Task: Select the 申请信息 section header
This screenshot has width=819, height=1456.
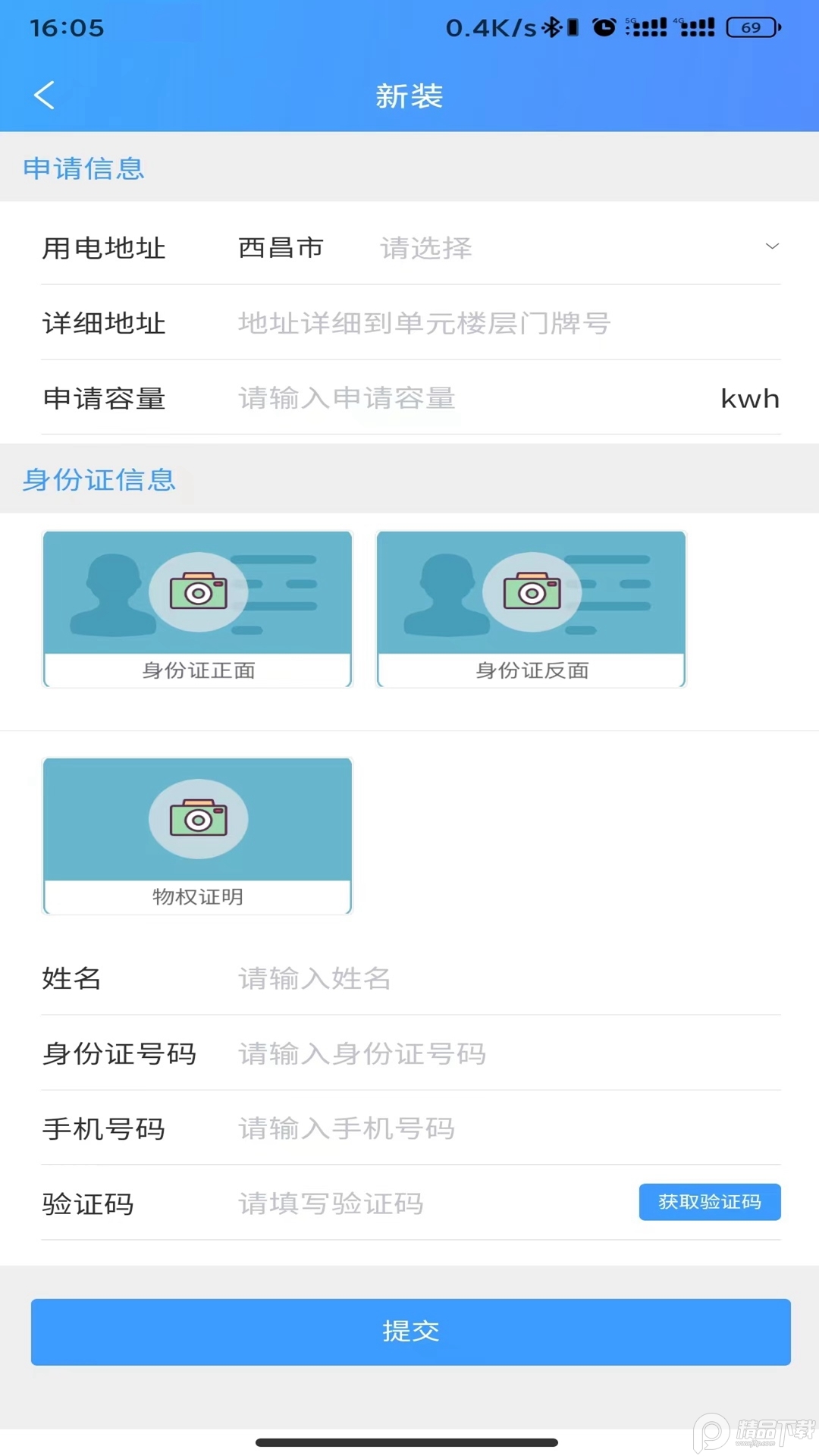Action: click(x=83, y=168)
